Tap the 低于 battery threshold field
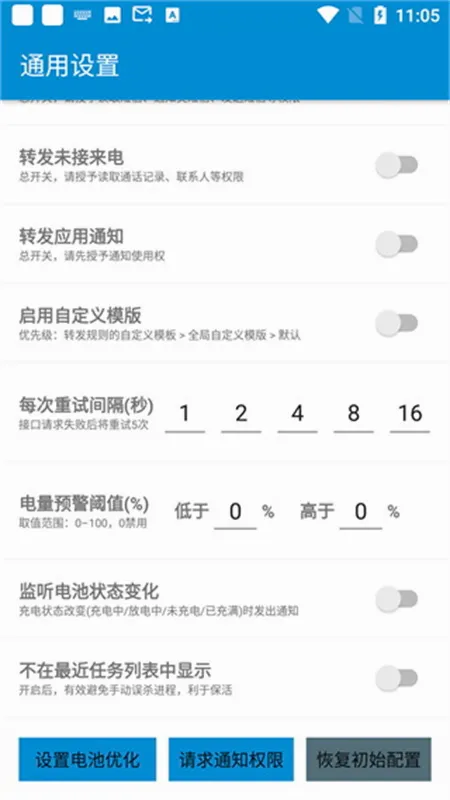Viewport: 450px width, 800px height. coord(235,511)
